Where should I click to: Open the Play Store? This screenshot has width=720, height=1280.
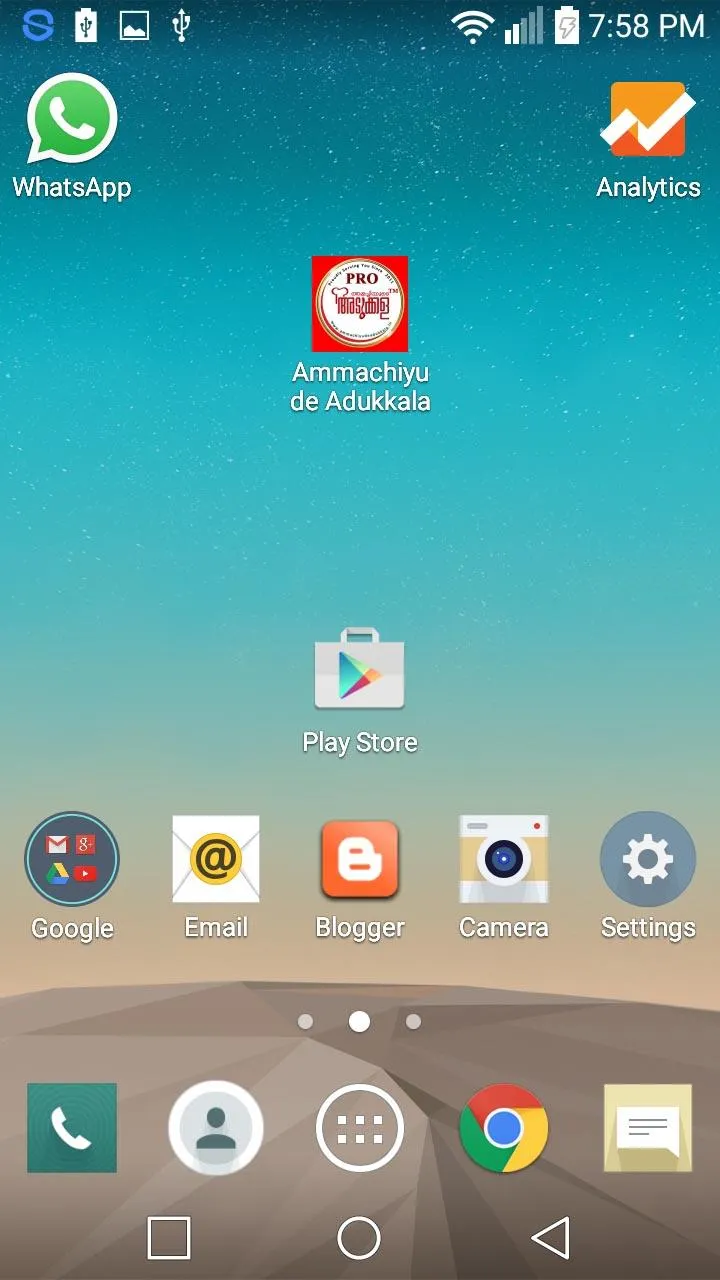[360, 670]
